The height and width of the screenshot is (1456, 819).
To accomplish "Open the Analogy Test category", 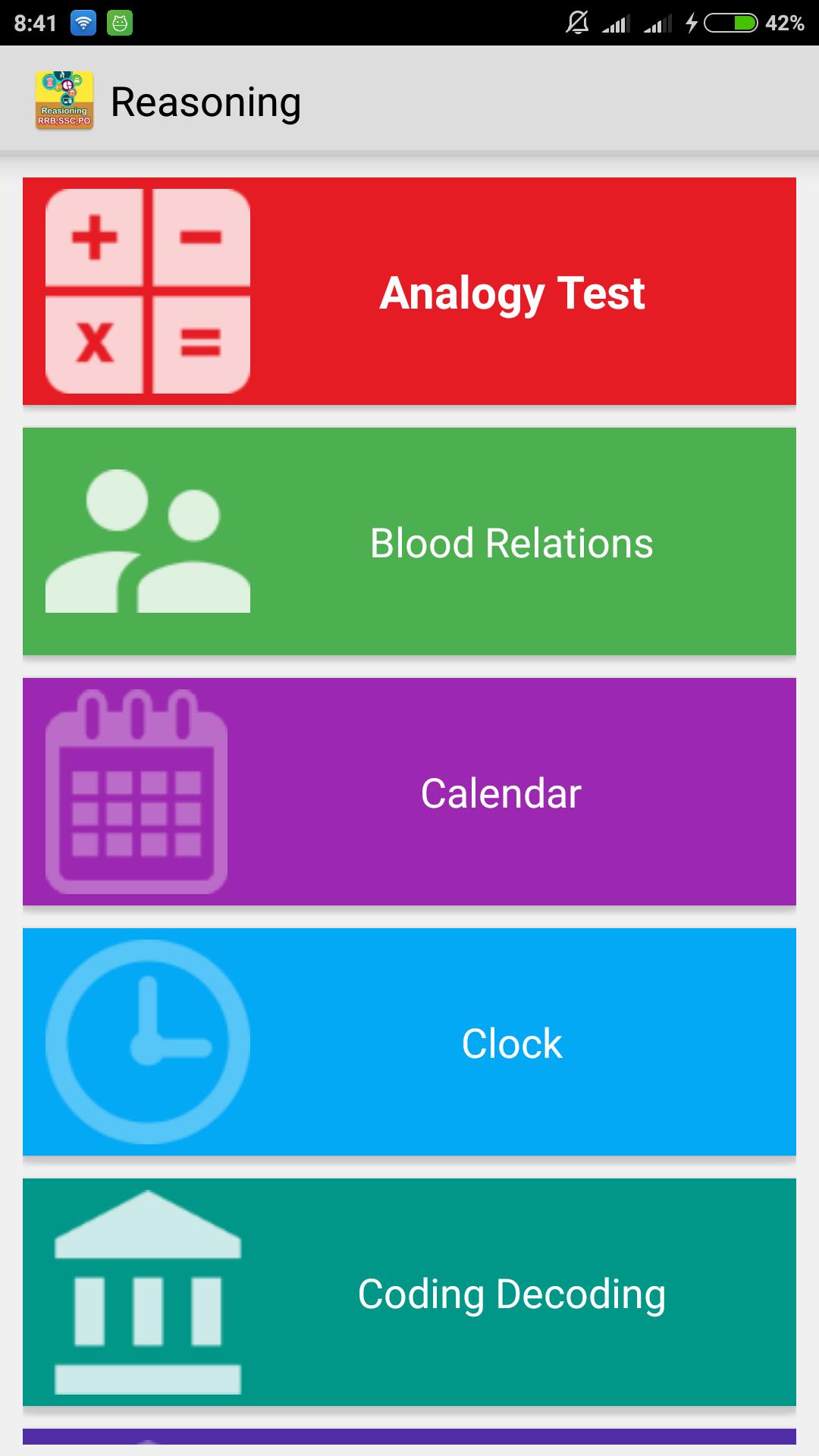I will pos(409,291).
